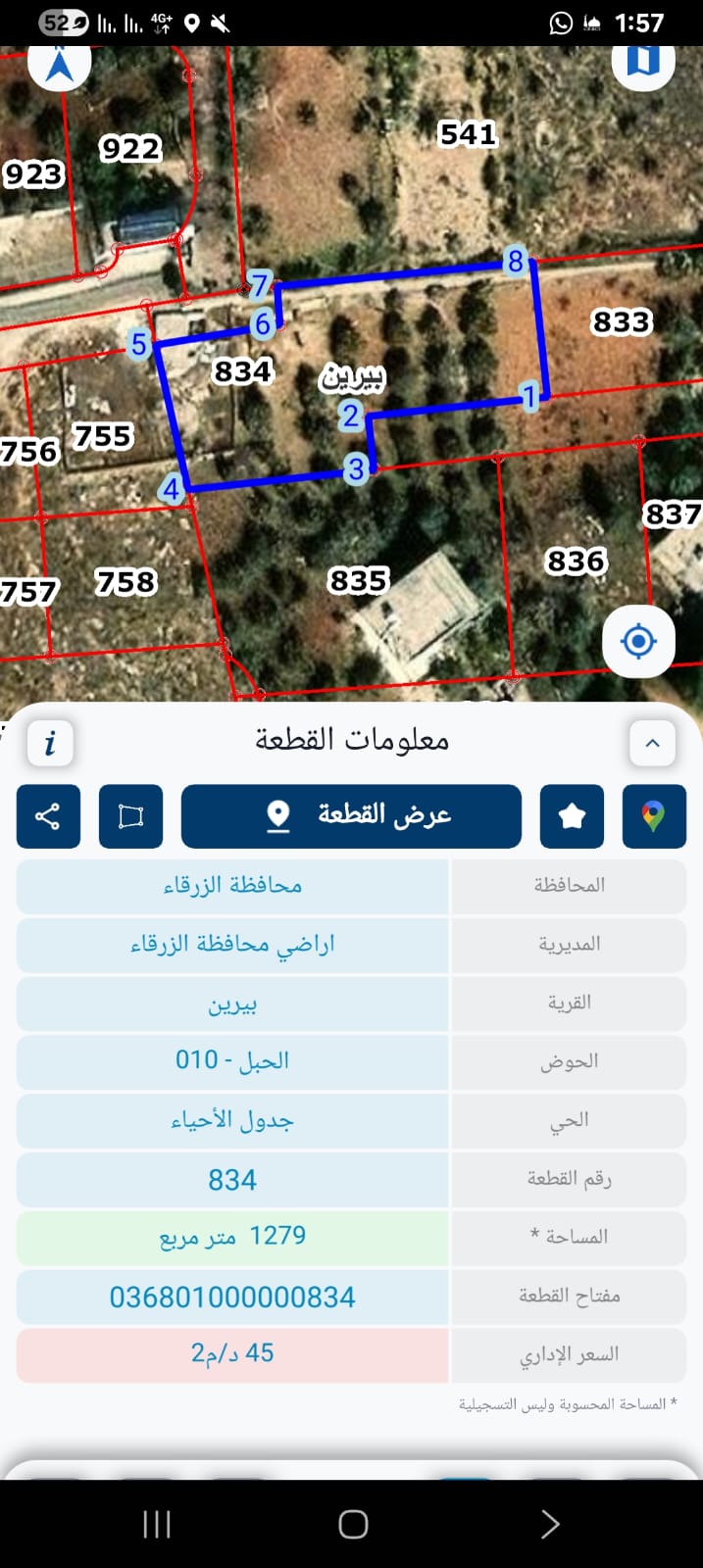703x1568 pixels.
Task: Tap the north compass arrow icon
Action: click(x=60, y=65)
